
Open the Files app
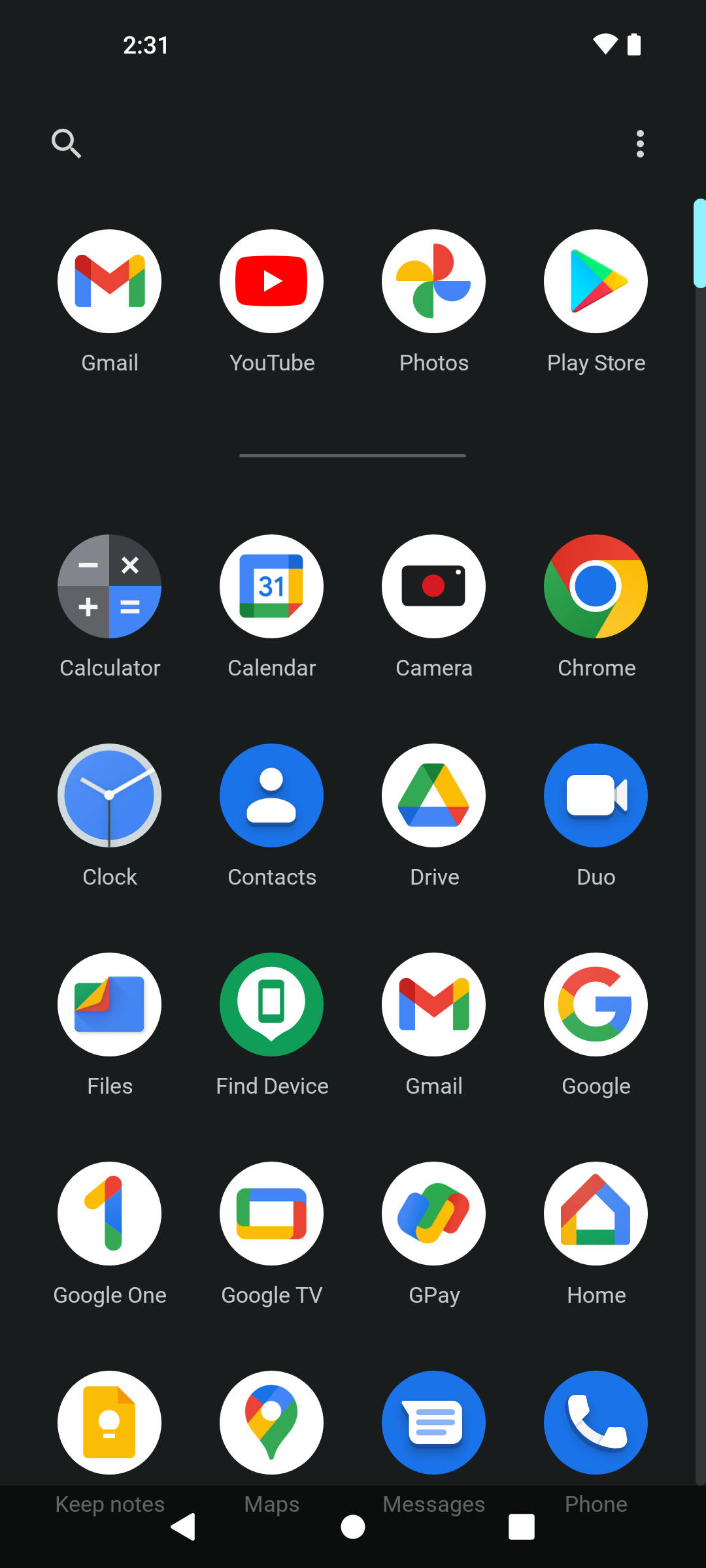[x=109, y=1005]
